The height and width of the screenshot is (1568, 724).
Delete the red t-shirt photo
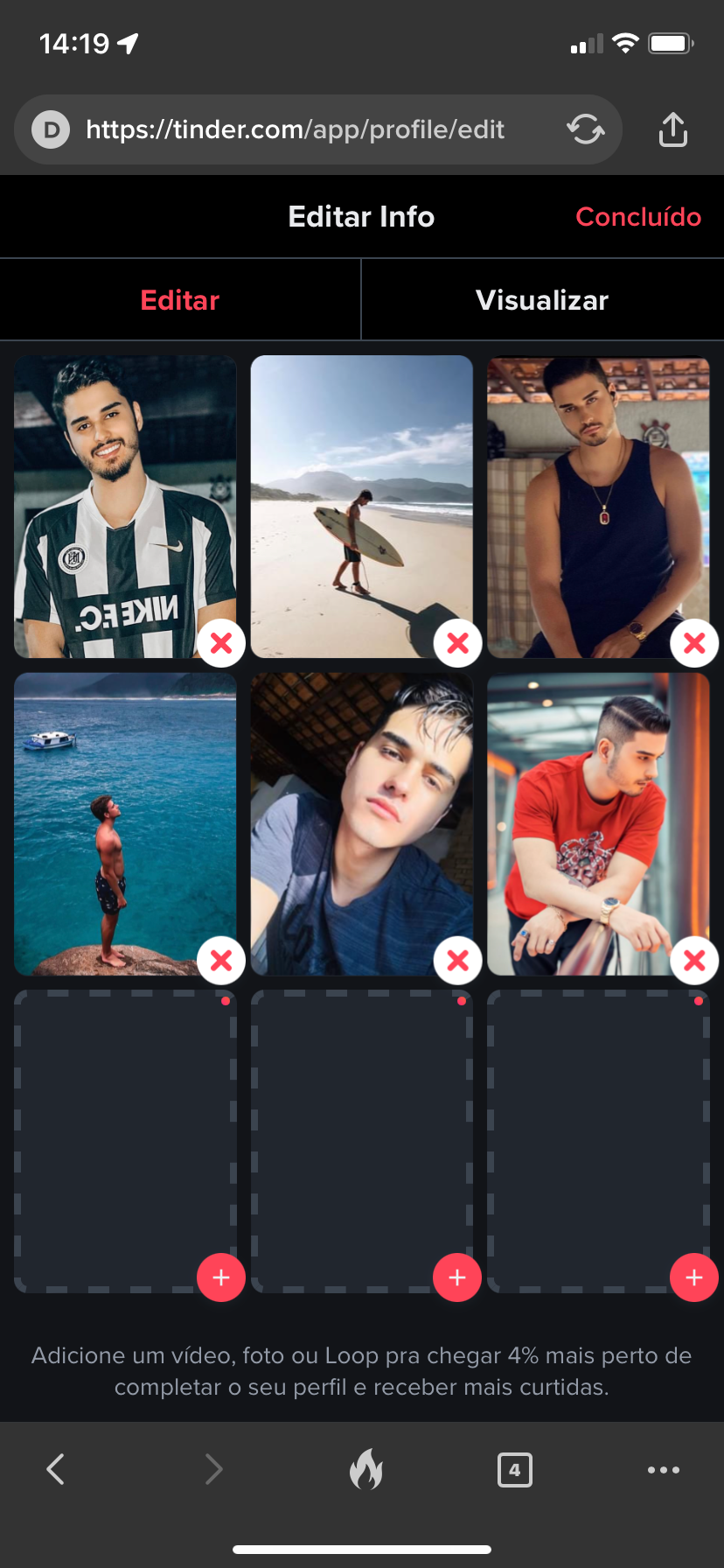point(694,961)
